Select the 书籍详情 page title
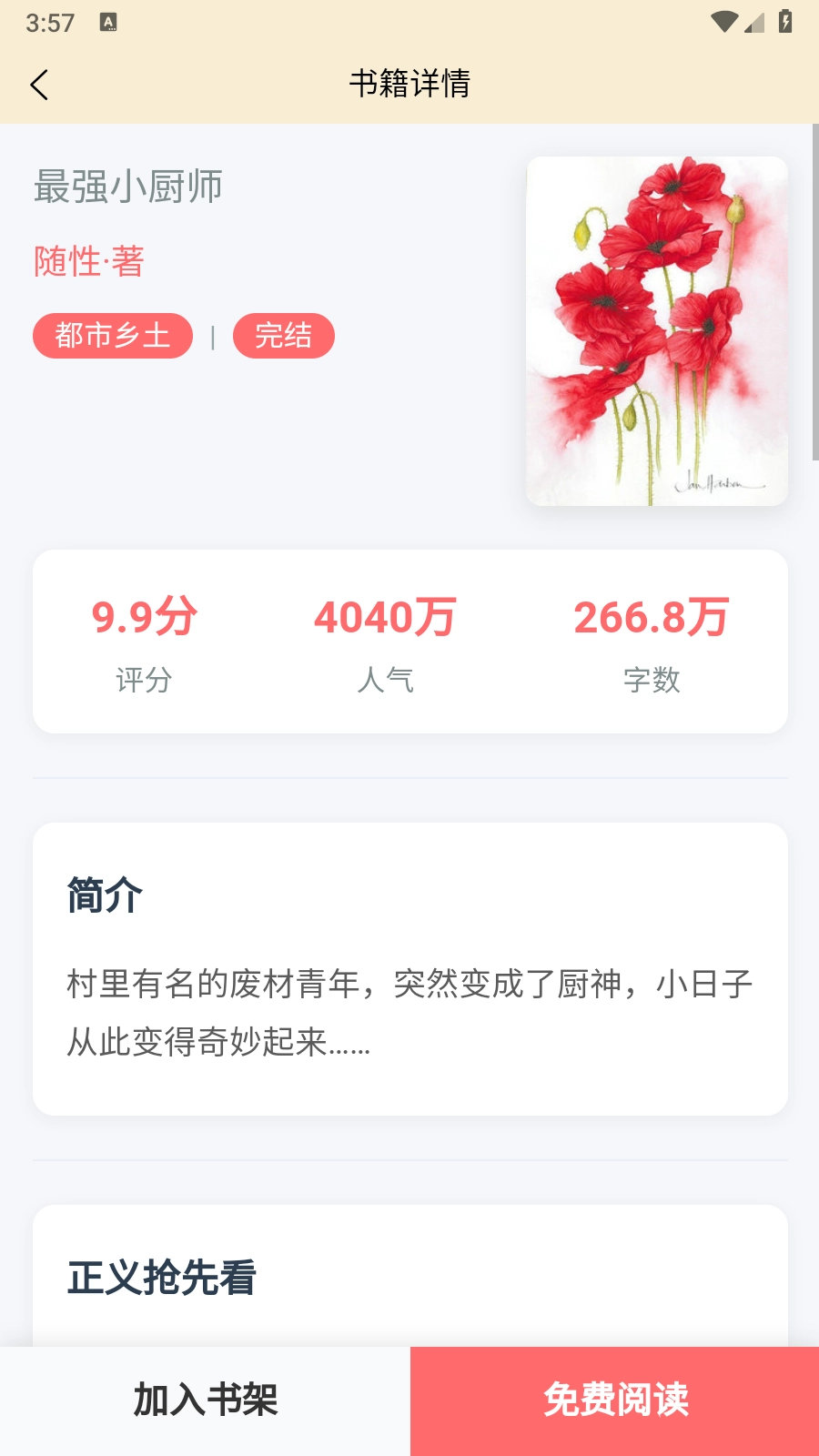This screenshot has height=1456, width=819. [x=409, y=83]
